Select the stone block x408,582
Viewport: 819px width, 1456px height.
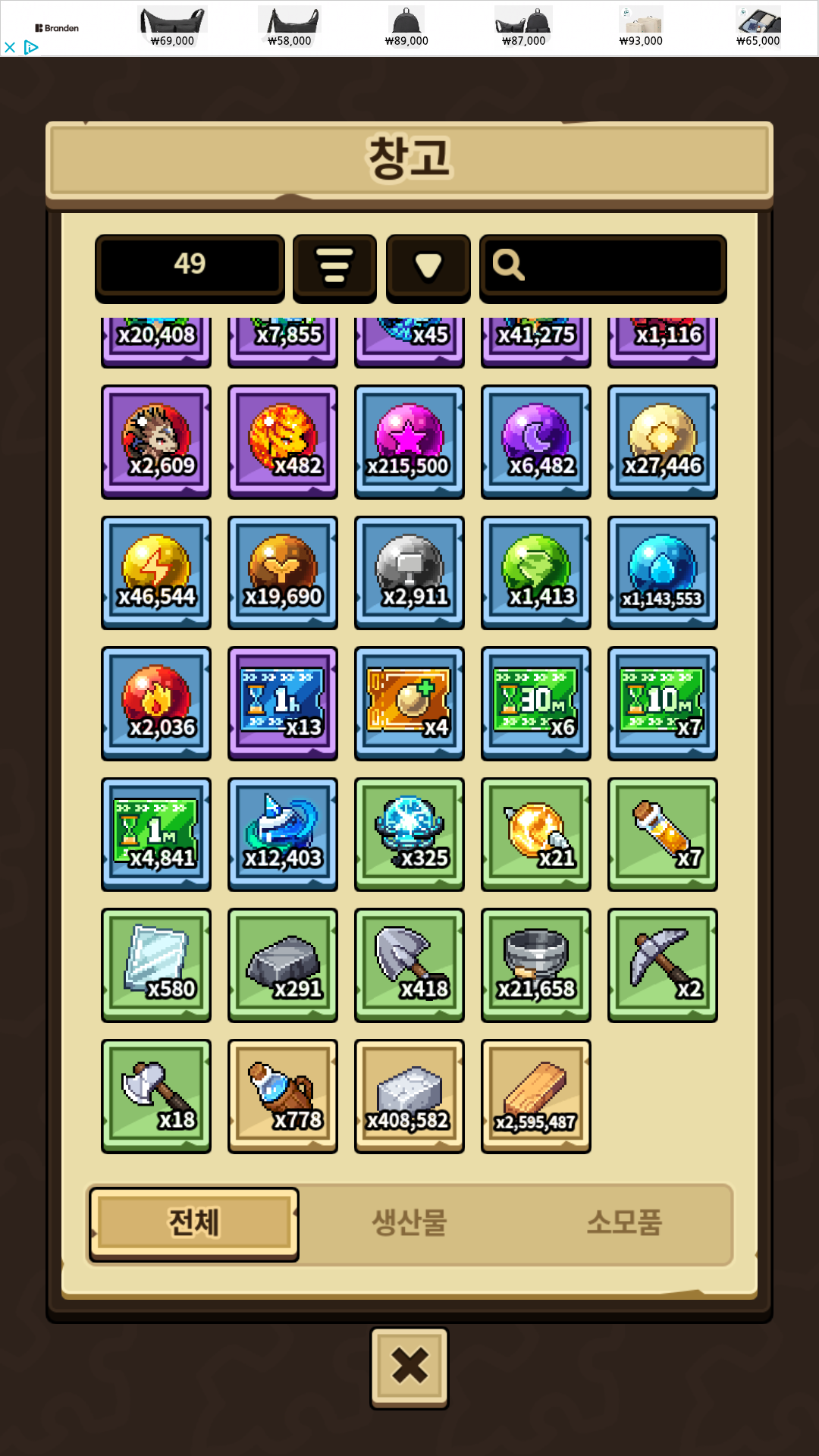tap(409, 1096)
